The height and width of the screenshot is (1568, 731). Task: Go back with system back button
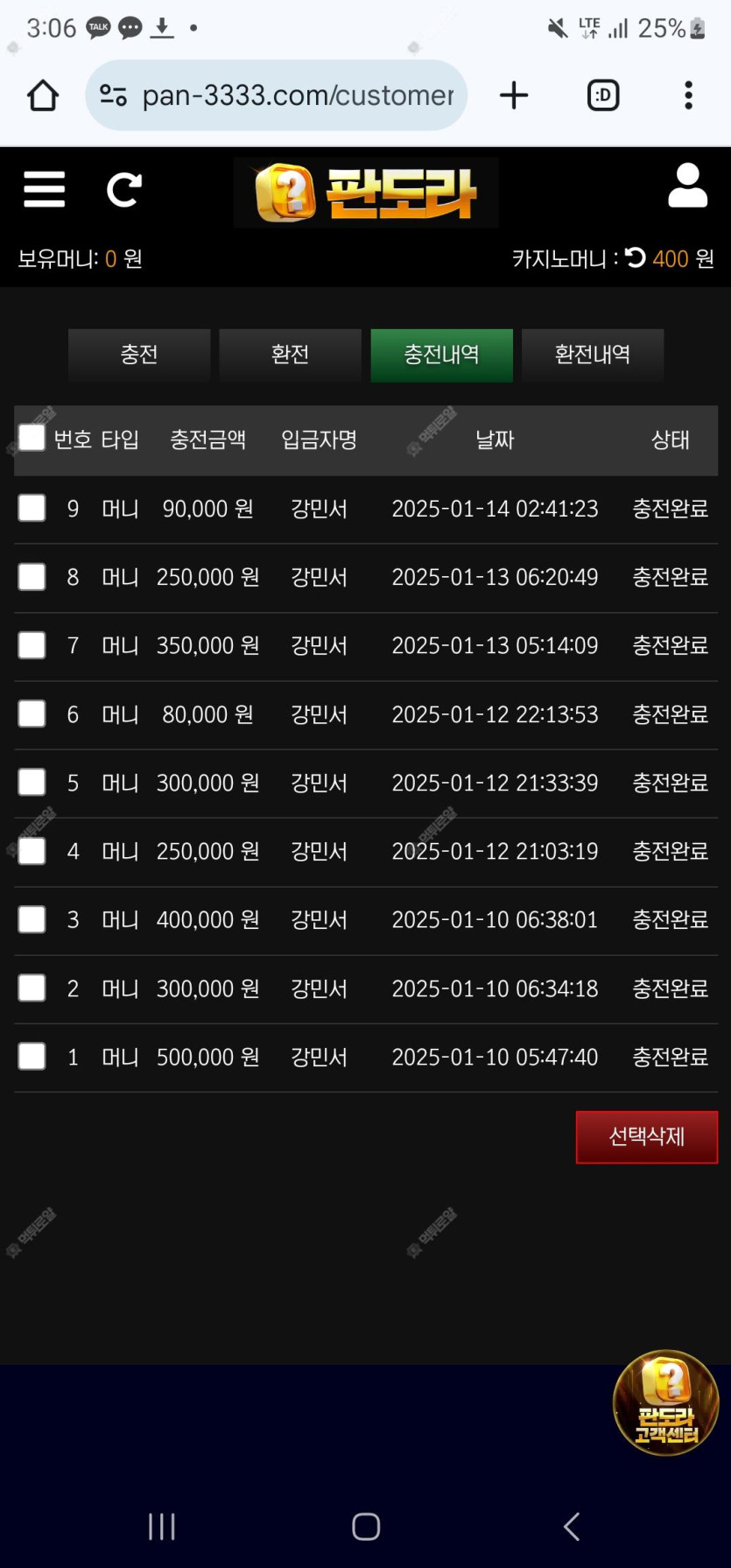(x=572, y=1526)
